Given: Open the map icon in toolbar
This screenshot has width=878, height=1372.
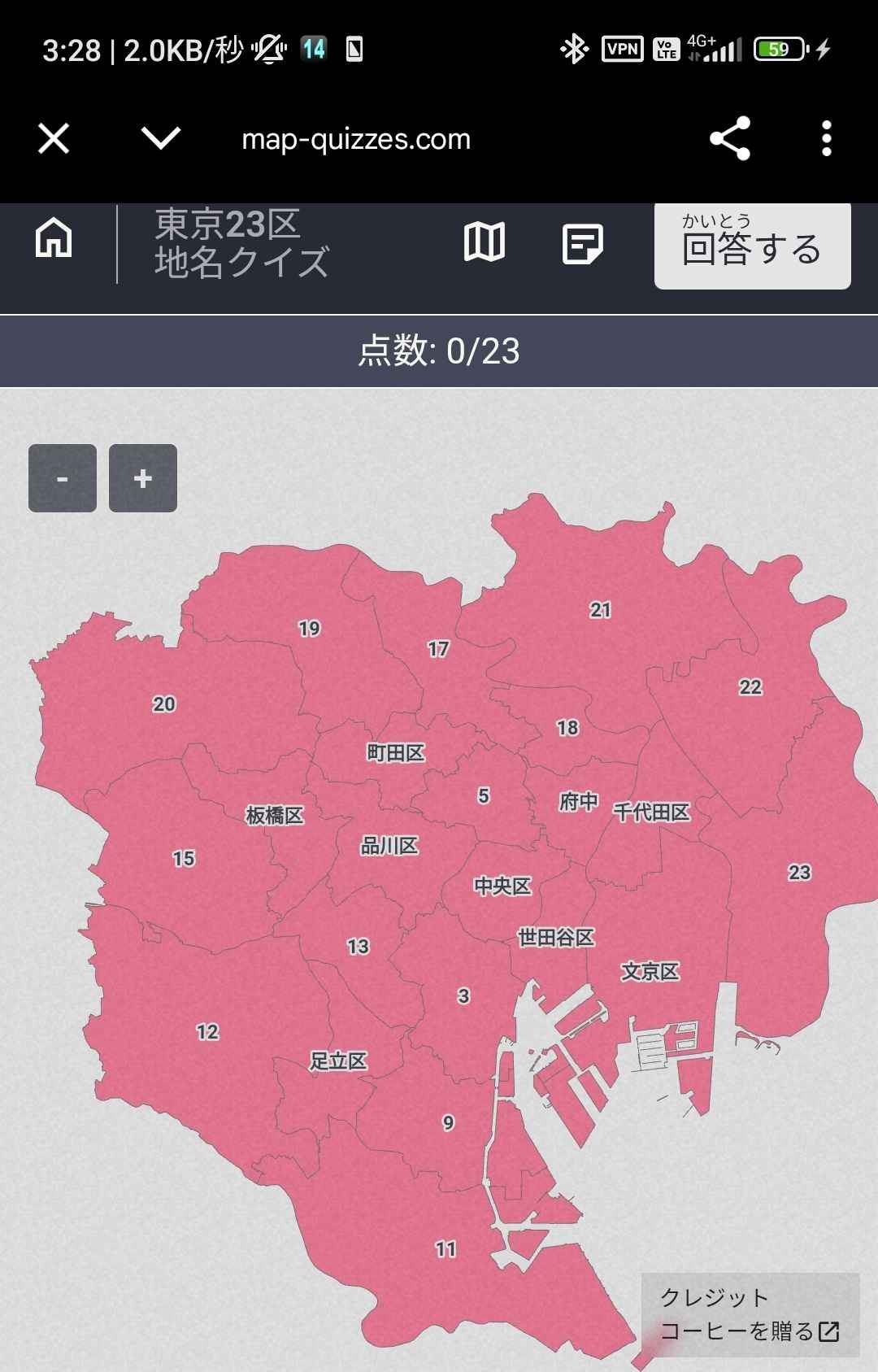Looking at the screenshot, I should 485,242.
